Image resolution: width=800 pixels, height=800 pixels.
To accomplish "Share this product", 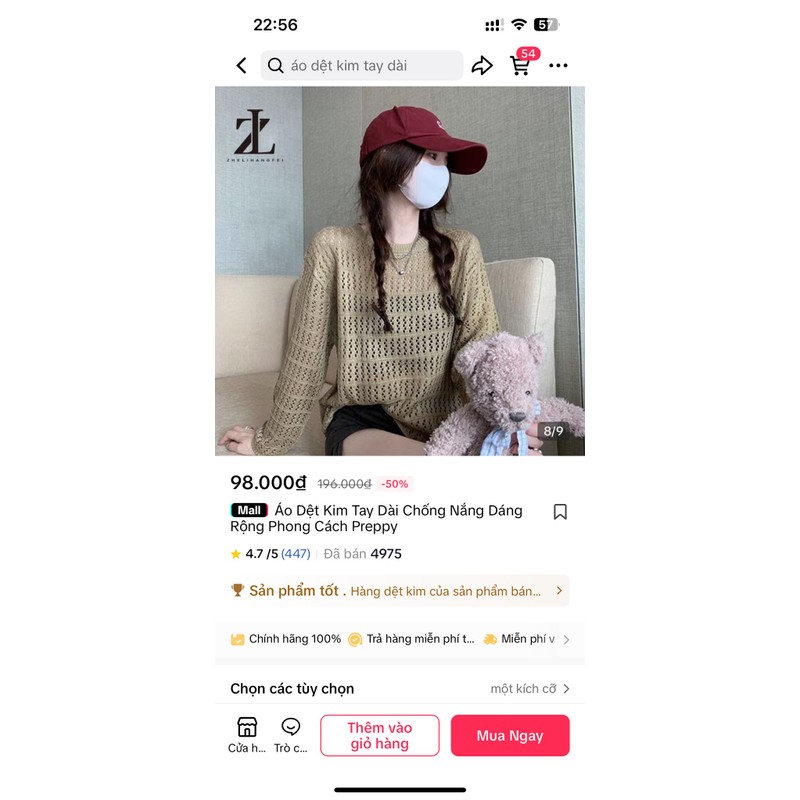I will click(482, 66).
